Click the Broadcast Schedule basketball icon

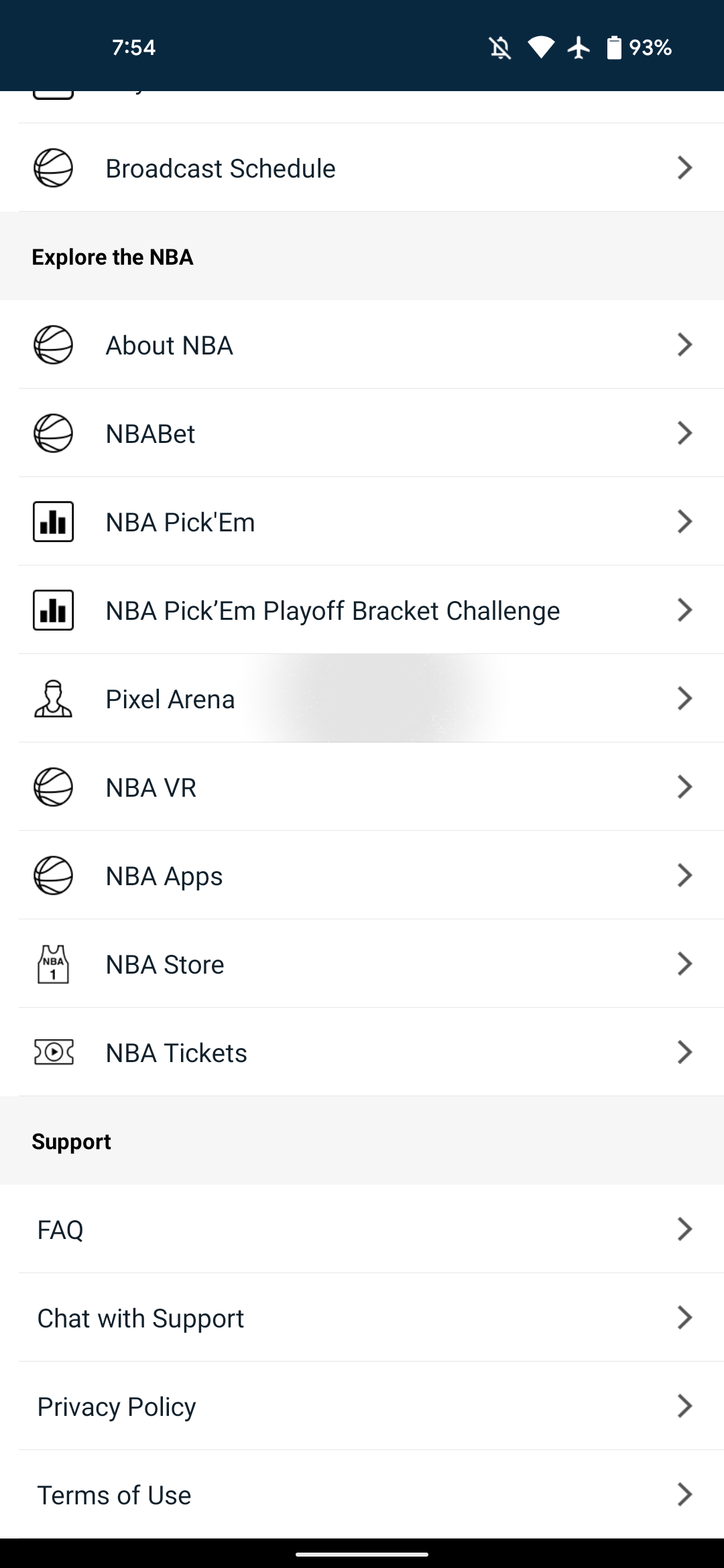53,168
